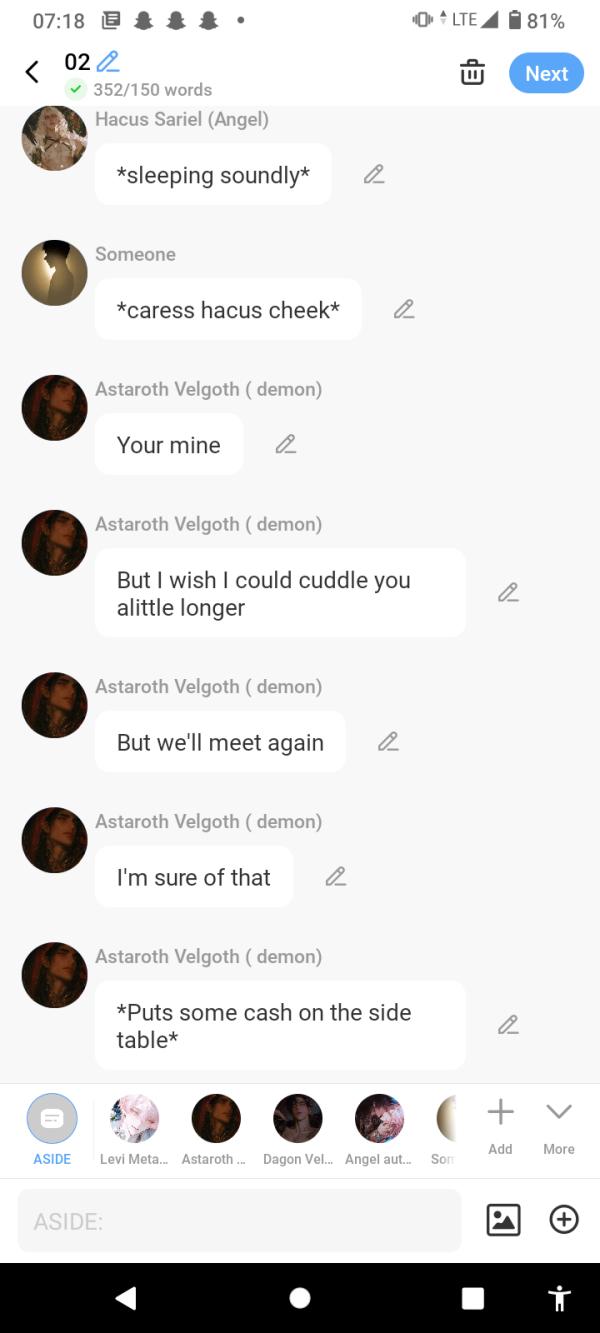Insert an image into the story
Viewport: 600px width, 1333px height.
(x=503, y=1220)
